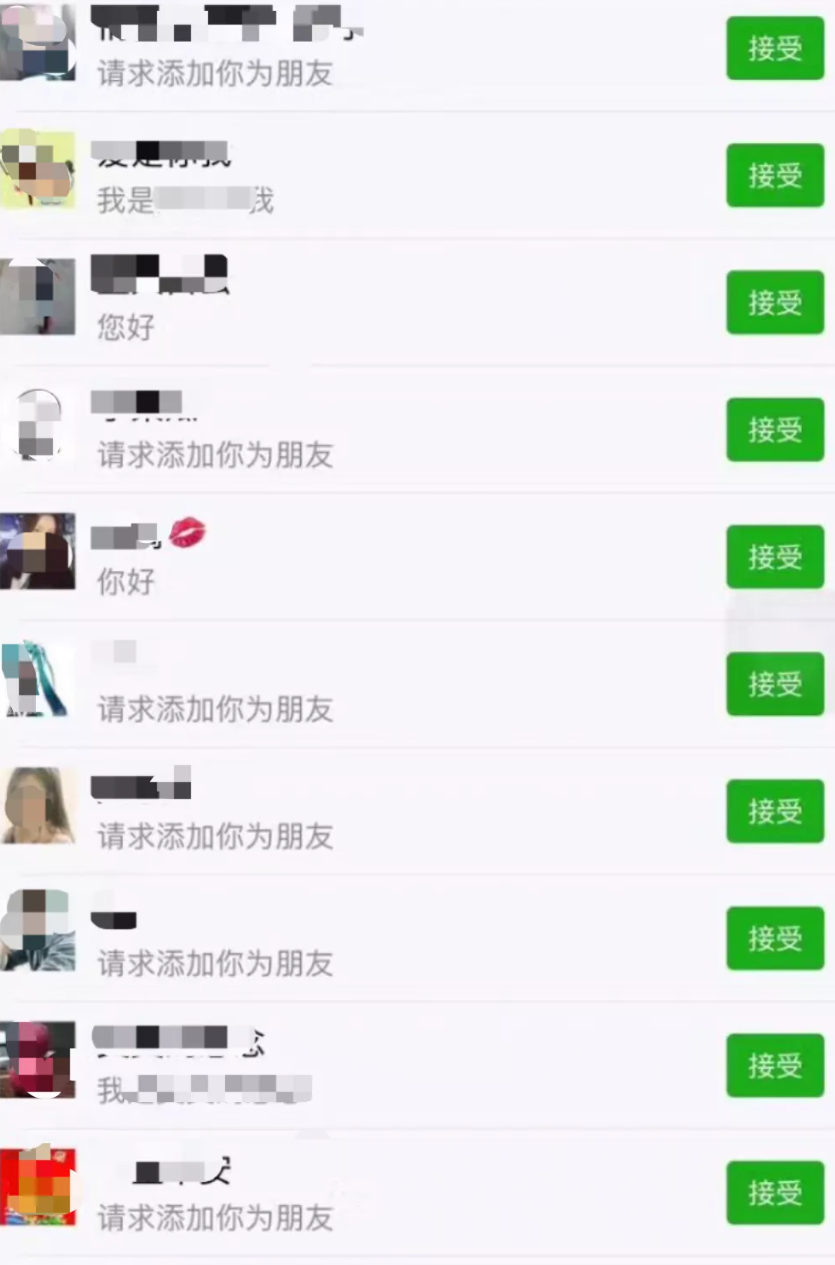This screenshot has width=835, height=1265.
Task: Accept the request from the red-hooded avatar
Action: tap(775, 1065)
